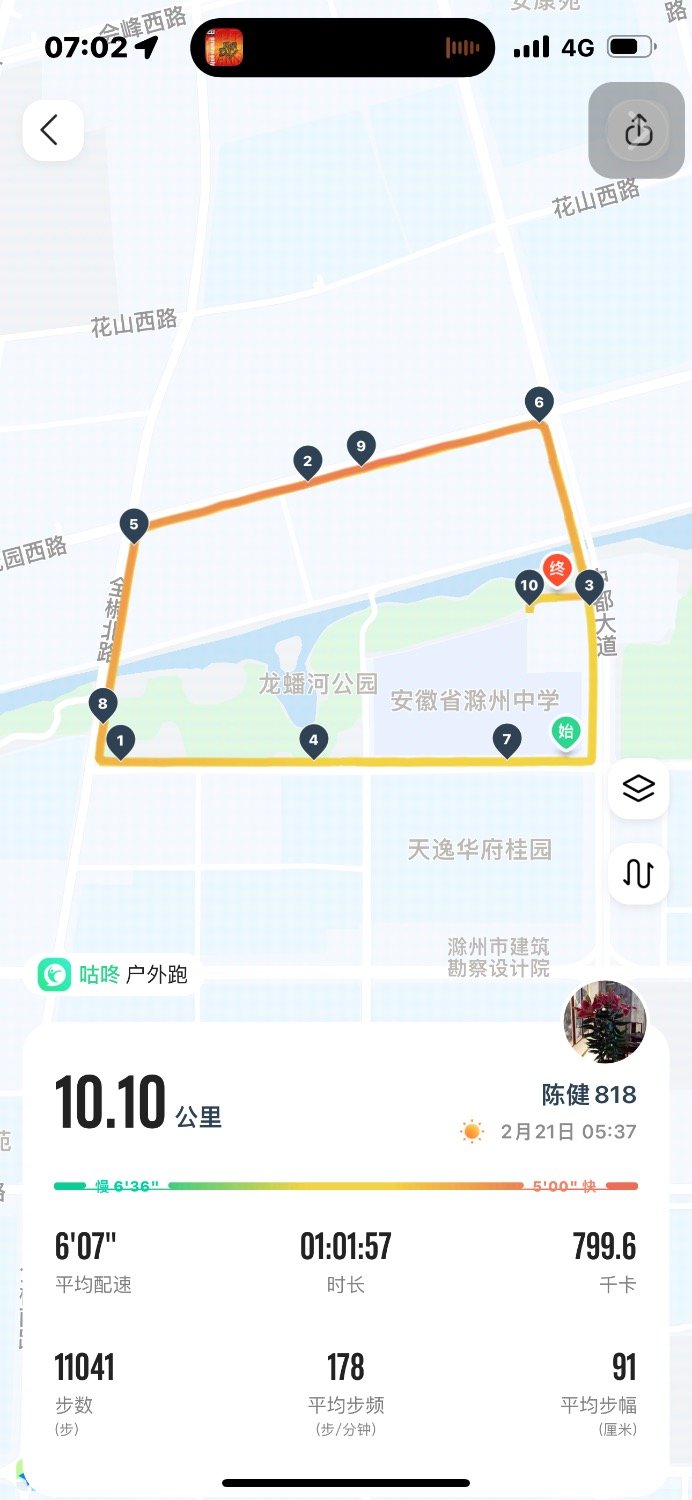692x1500 pixels.
Task: Tap the route-shaped icon below the layers button
Action: click(638, 873)
